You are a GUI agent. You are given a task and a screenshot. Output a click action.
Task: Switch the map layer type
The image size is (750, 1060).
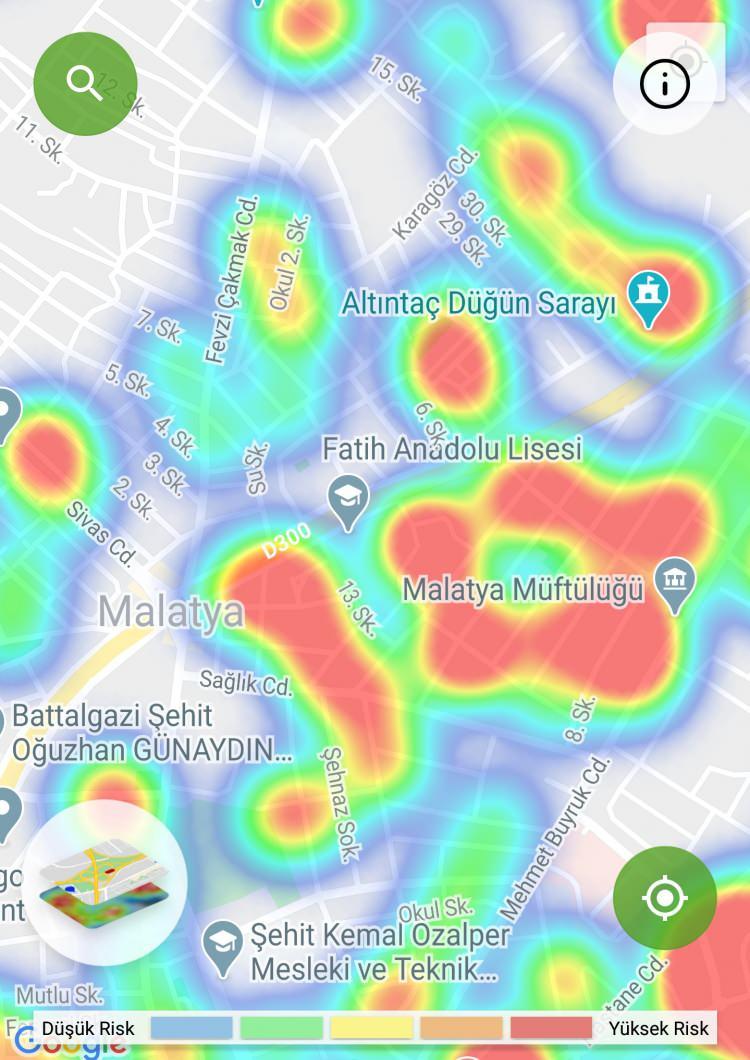click(x=104, y=882)
